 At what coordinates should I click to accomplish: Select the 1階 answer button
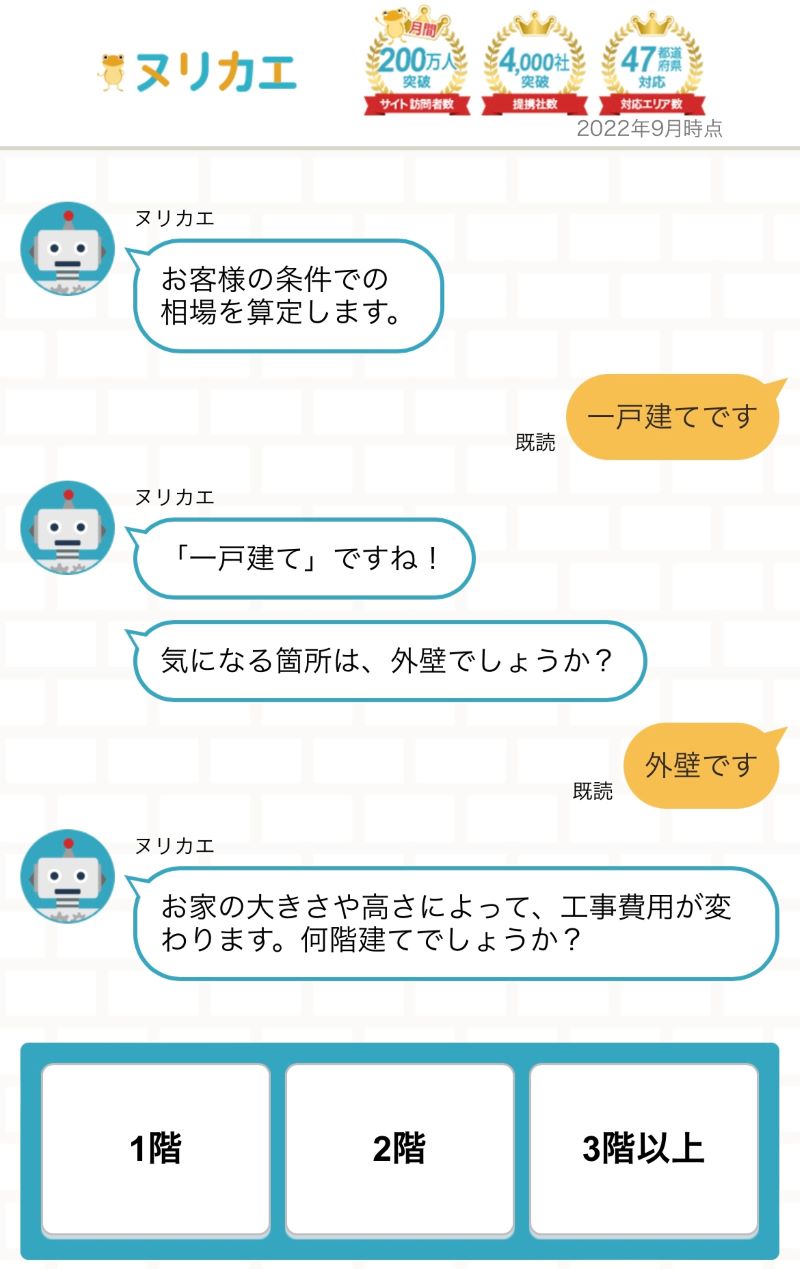pyautogui.click(x=156, y=1149)
